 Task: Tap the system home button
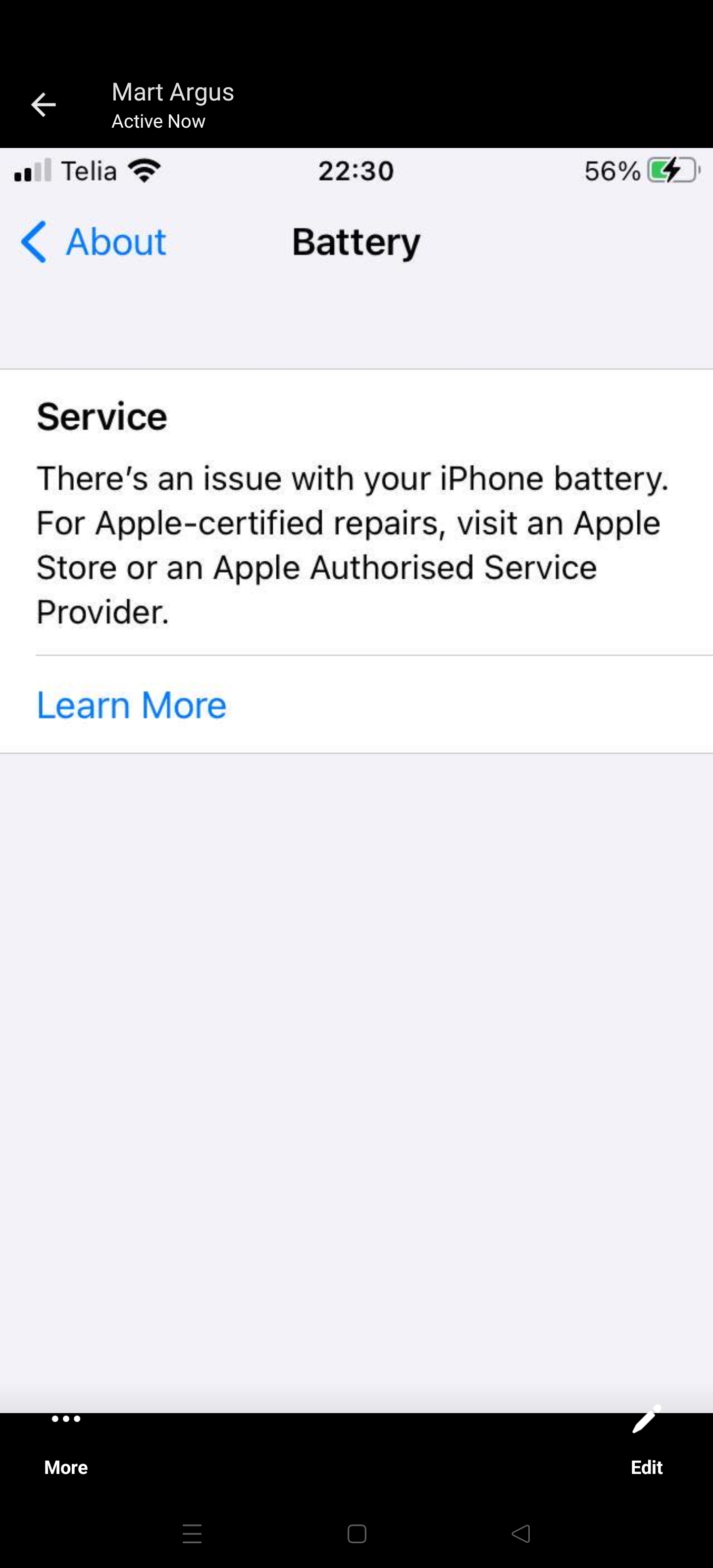click(357, 1533)
